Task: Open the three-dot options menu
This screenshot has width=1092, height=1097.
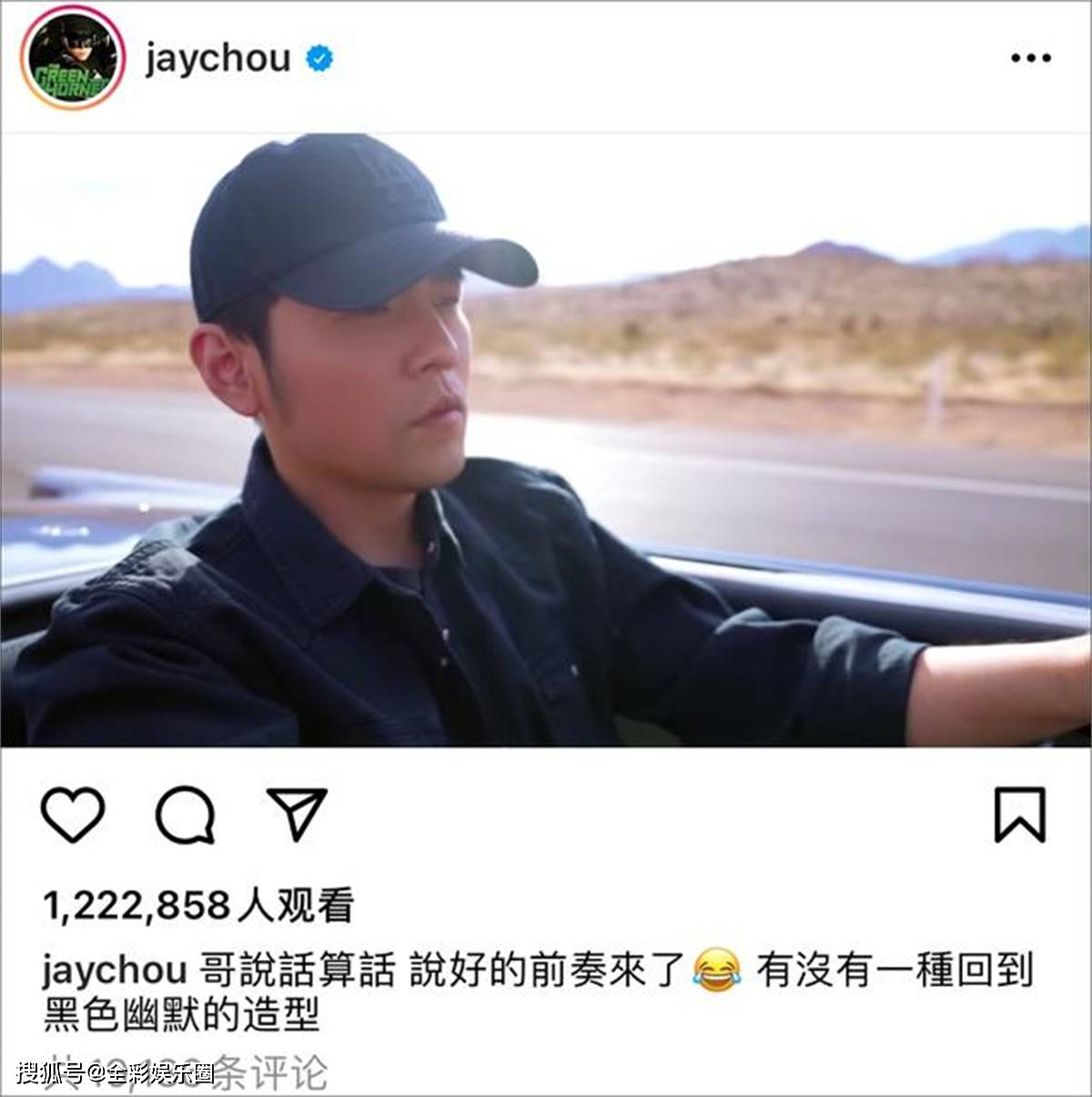Action: pyautogui.click(x=1030, y=58)
